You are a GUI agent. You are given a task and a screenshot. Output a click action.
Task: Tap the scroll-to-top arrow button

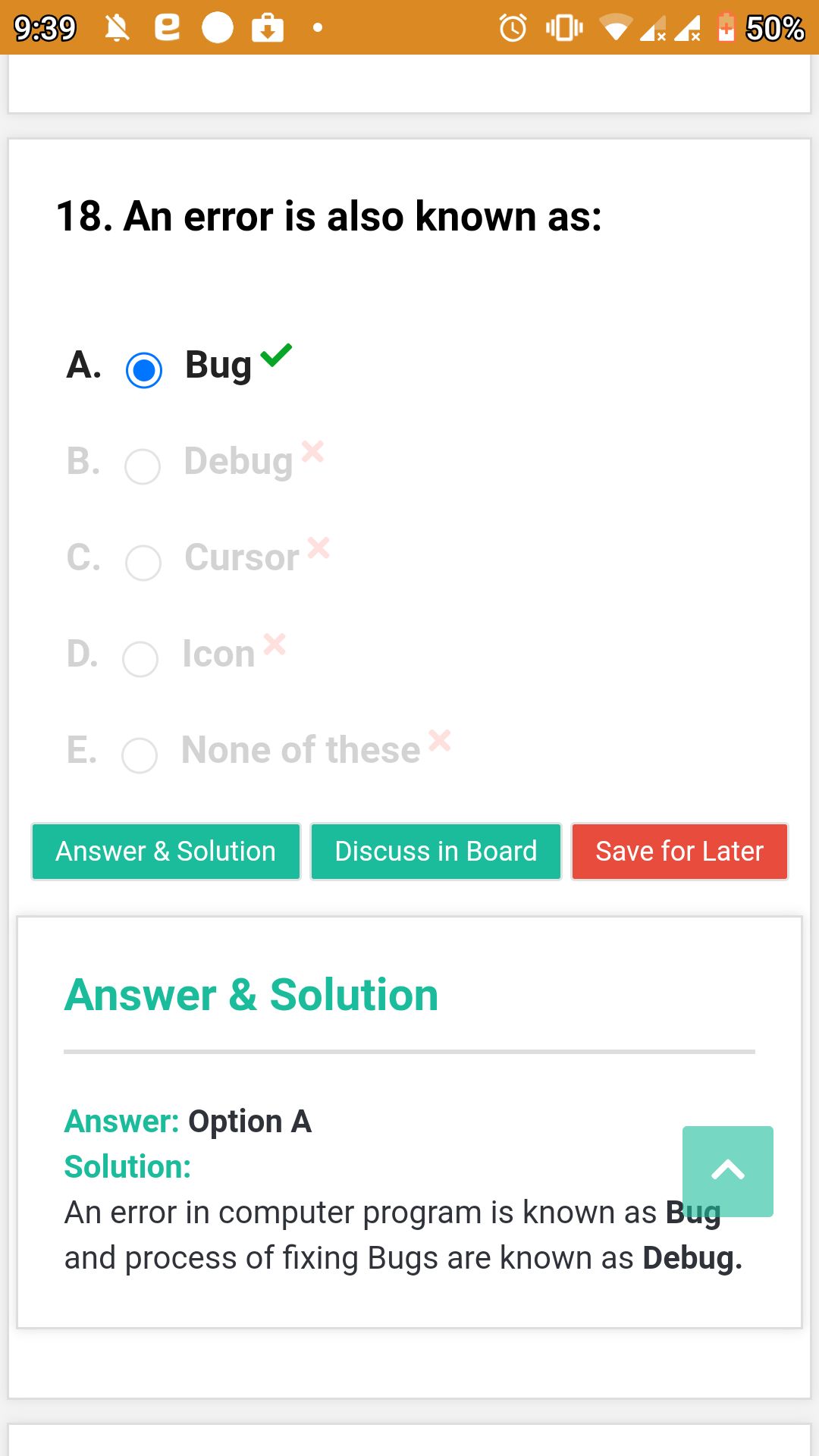pos(727,1171)
